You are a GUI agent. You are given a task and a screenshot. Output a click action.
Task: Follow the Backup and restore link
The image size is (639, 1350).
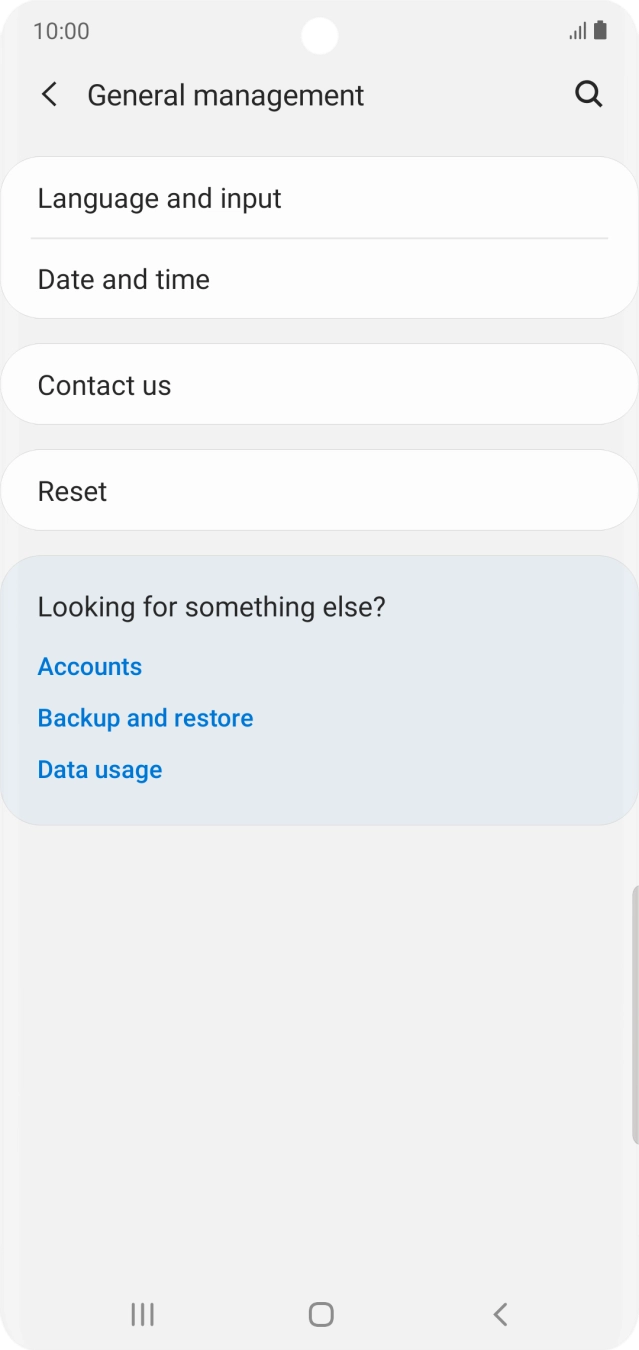pos(146,718)
